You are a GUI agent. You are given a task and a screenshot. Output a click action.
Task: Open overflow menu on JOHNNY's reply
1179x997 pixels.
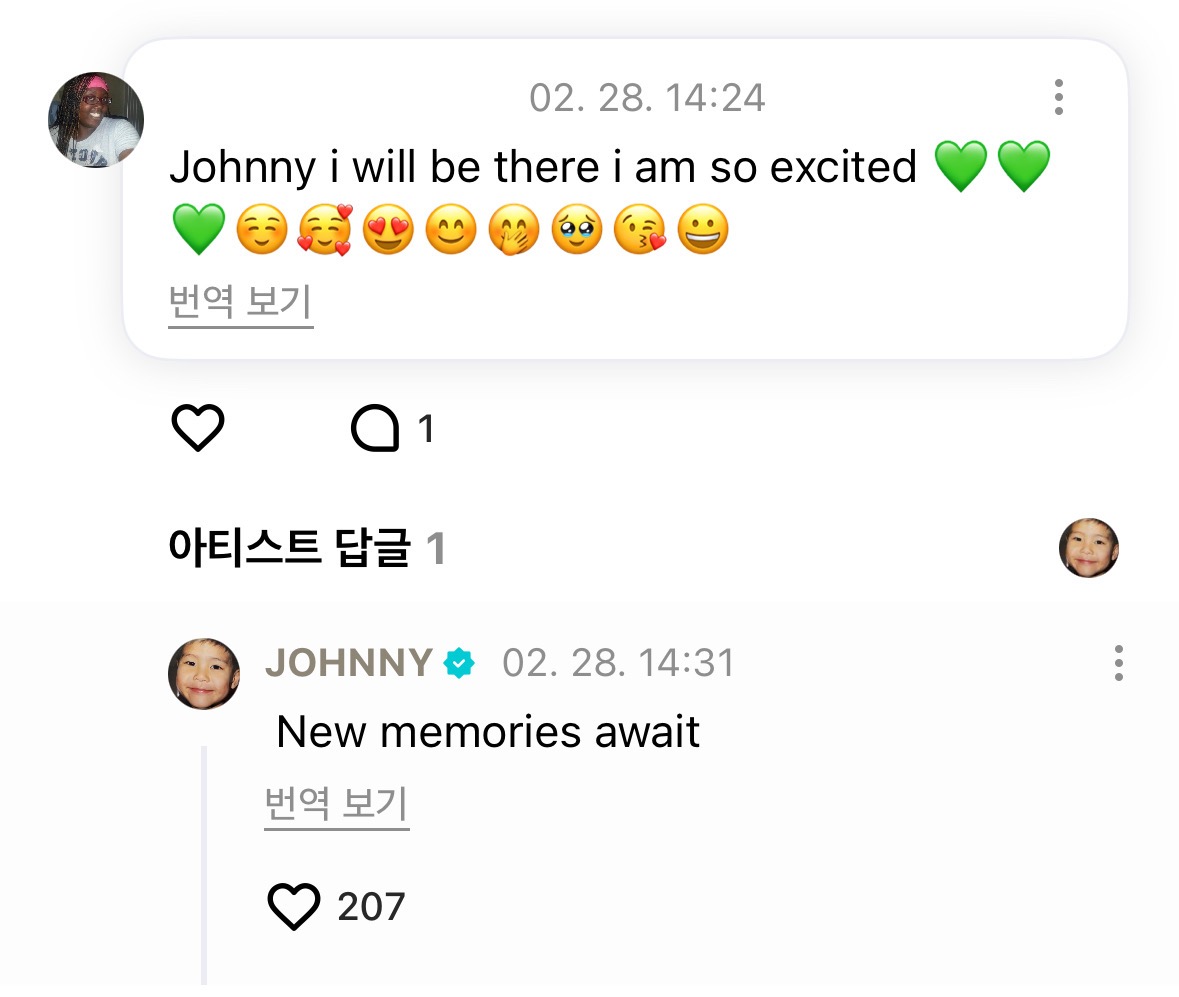[x=1118, y=663]
